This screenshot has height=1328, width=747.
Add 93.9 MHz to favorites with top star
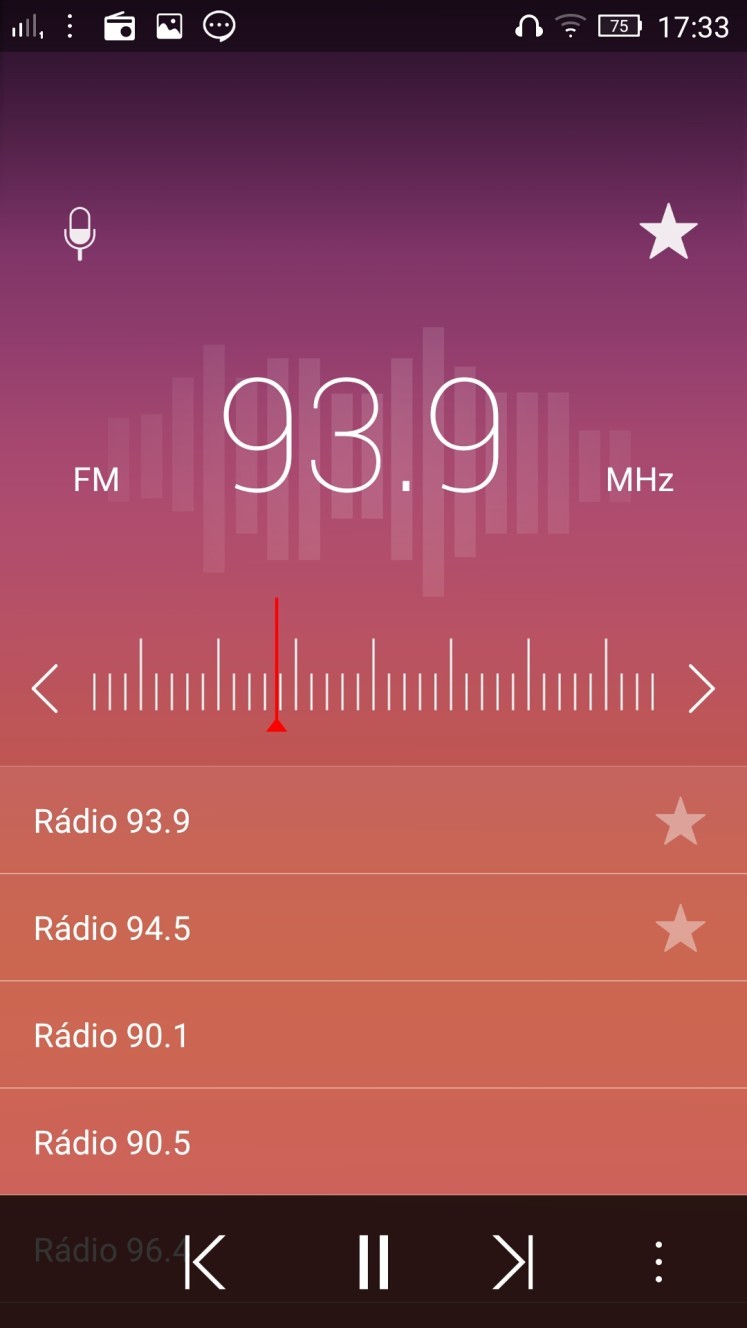(x=668, y=231)
